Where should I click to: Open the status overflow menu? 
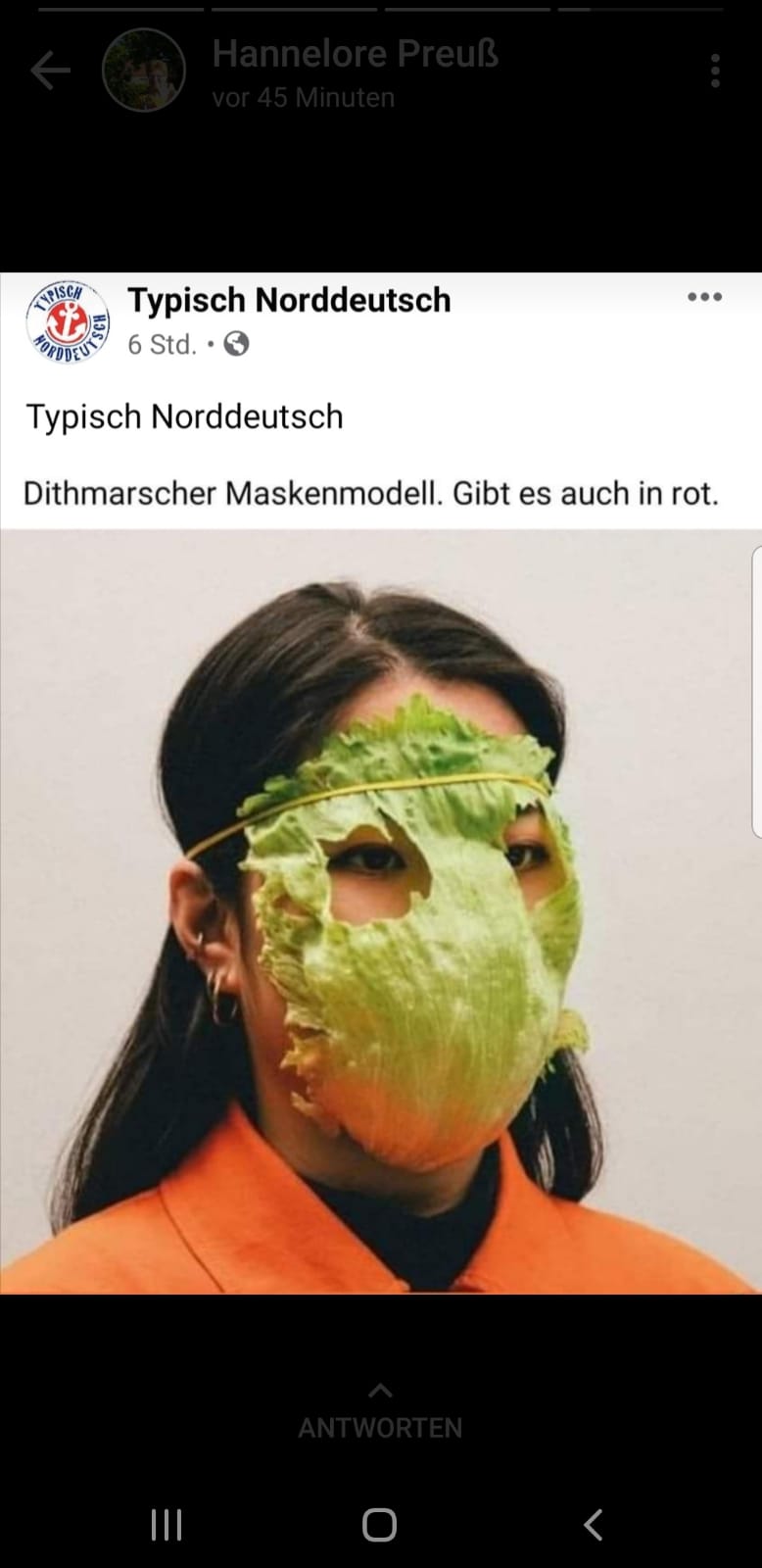point(715,71)
